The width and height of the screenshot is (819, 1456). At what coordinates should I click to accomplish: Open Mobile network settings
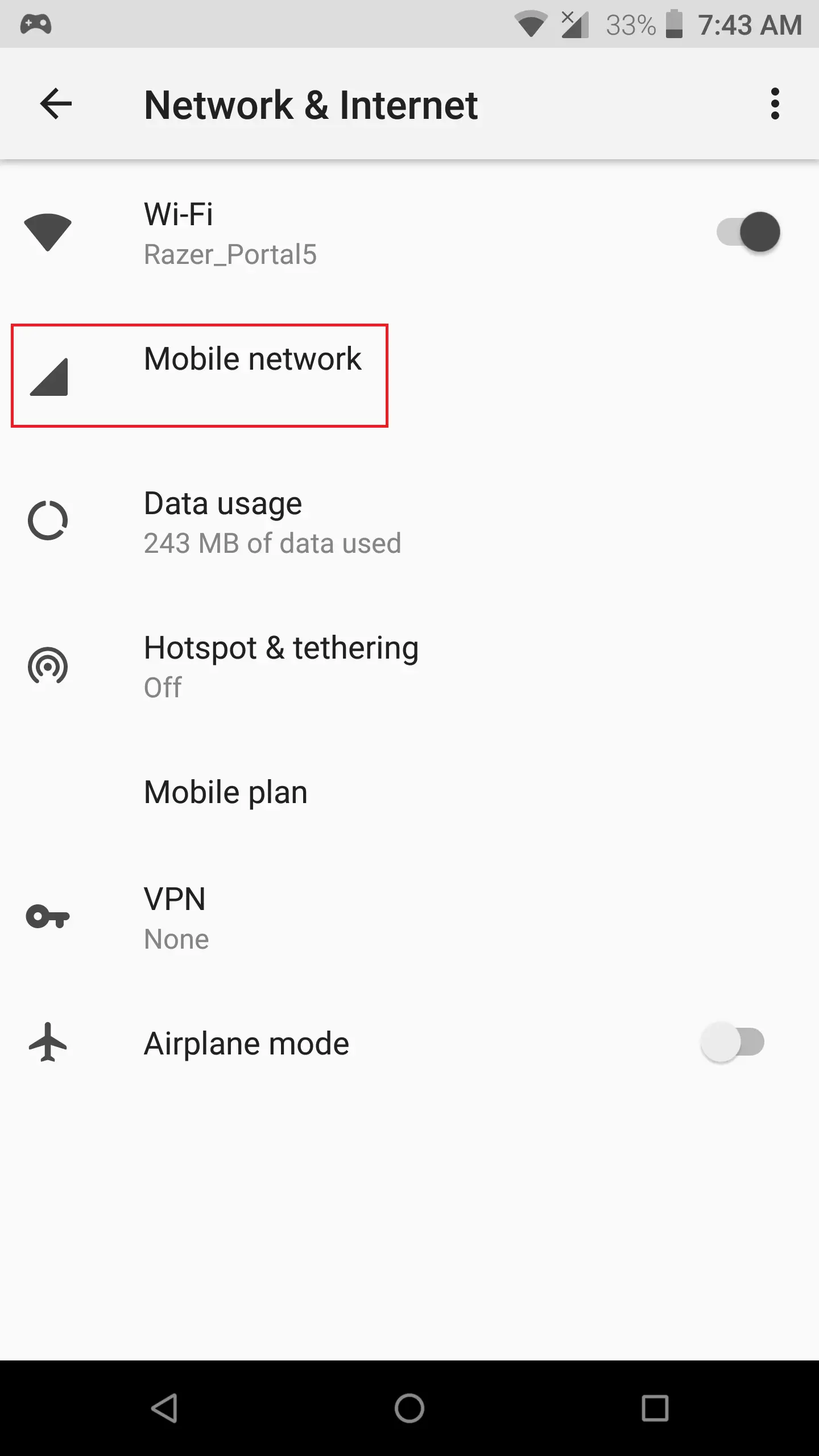coord(253,375)
